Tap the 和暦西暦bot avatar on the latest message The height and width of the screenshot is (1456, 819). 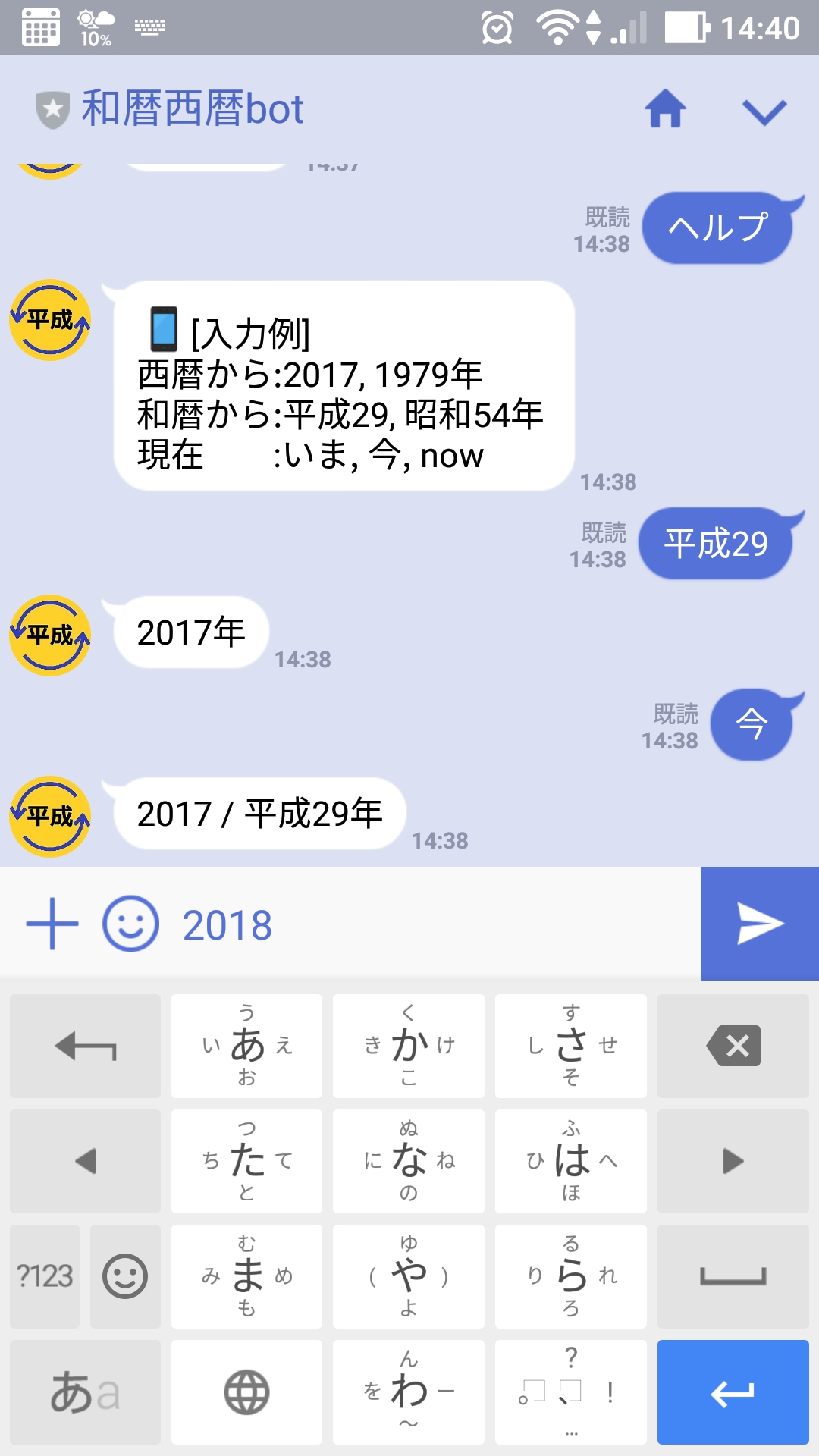point(49,814)
